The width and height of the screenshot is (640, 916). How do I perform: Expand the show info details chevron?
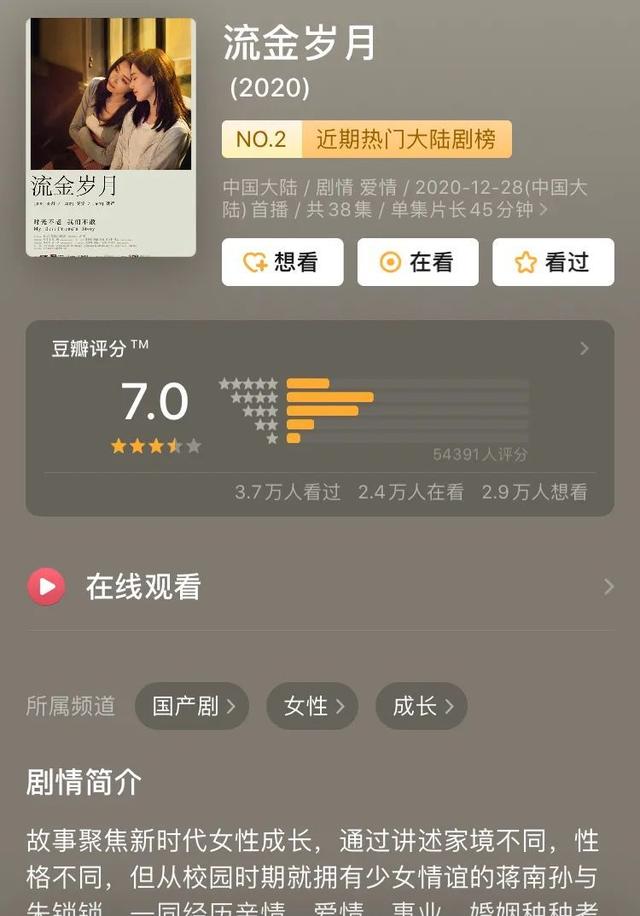(x=543, y=211)
